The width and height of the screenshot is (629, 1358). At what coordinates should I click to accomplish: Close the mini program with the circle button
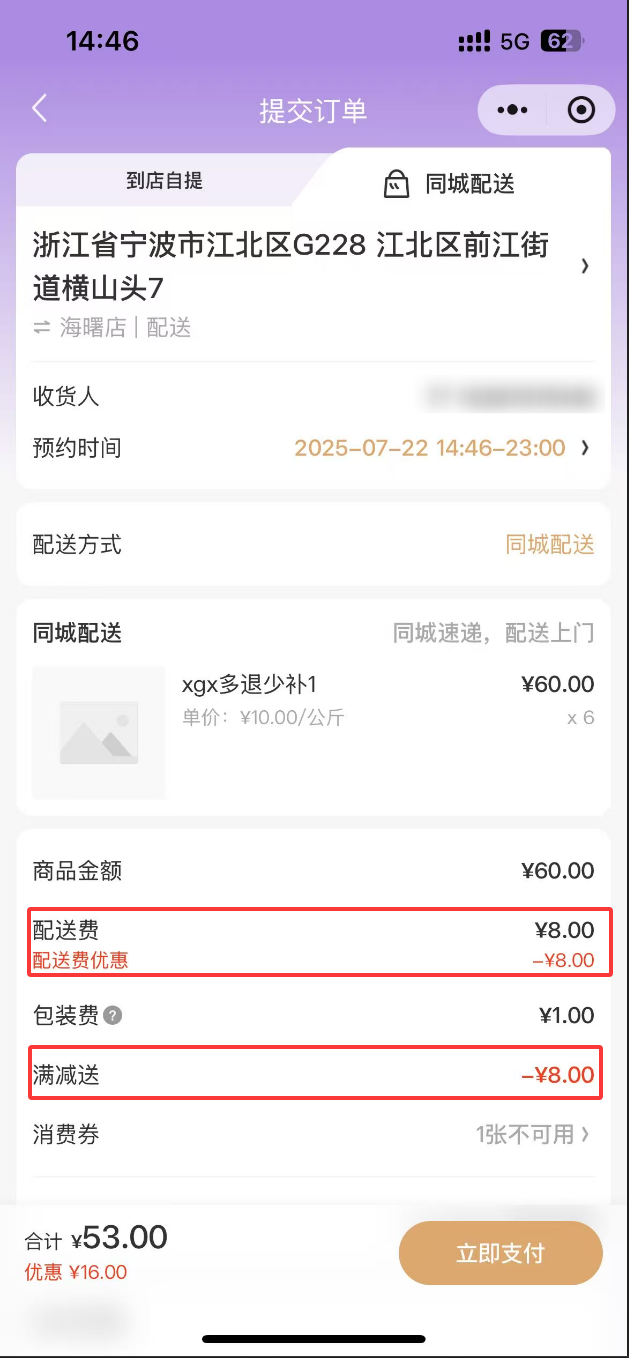point(581,110)
